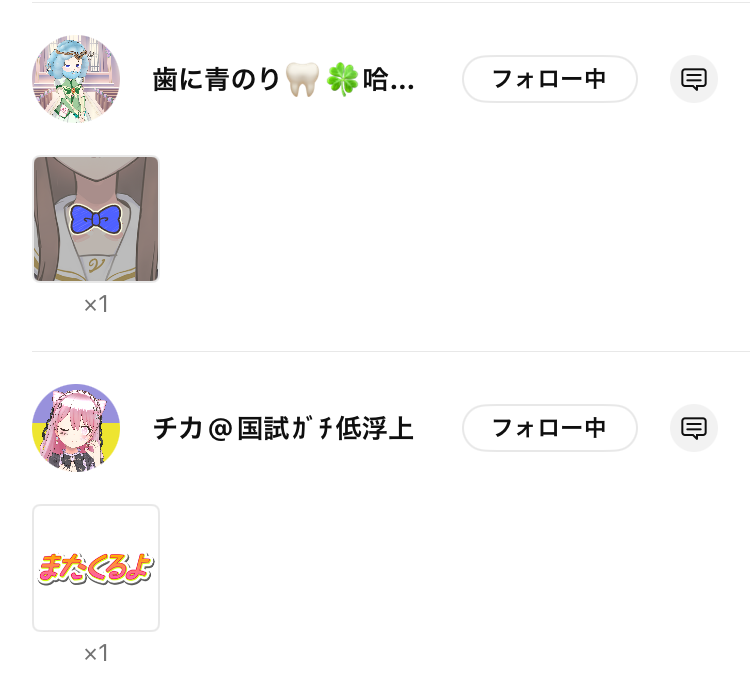Message チカ＠国試ガチ低浮上 via the chat icon
750x698 pixels.
pos(694,428)
